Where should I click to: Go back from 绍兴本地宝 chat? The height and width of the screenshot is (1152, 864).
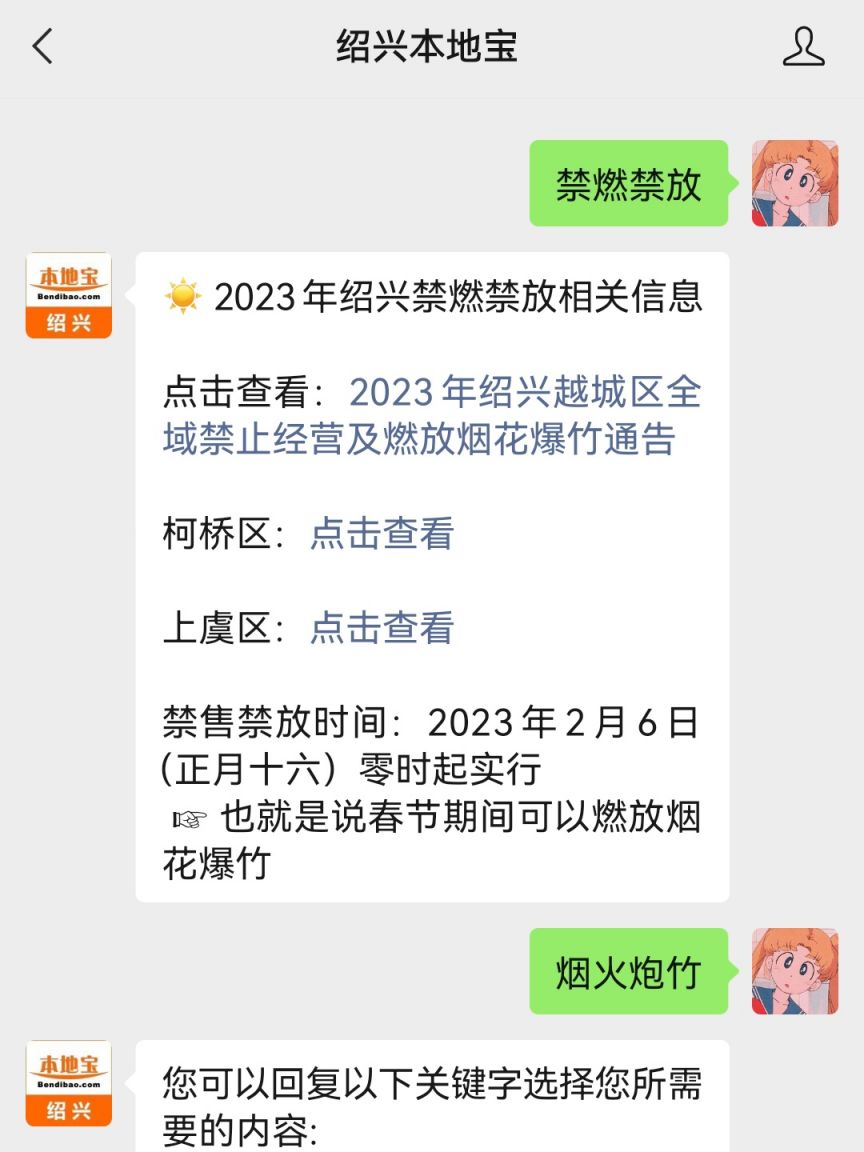[x=43, y=47]
